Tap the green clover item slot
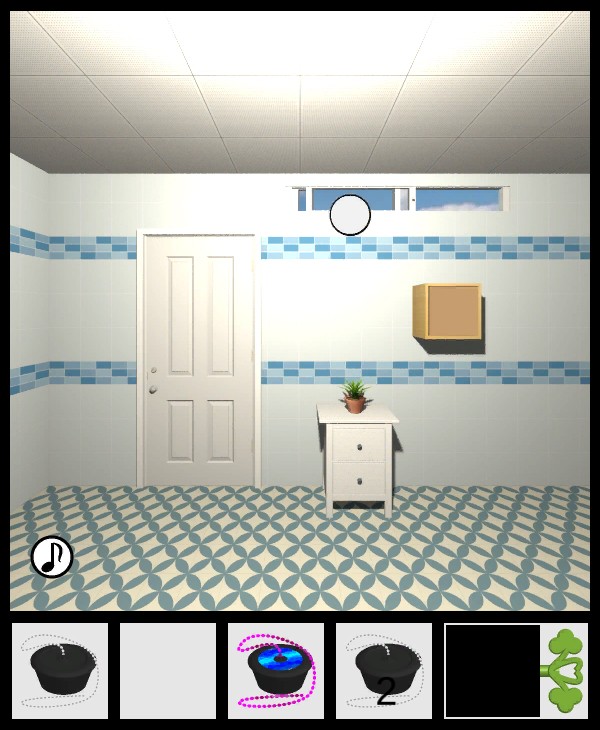 point(565,671)
